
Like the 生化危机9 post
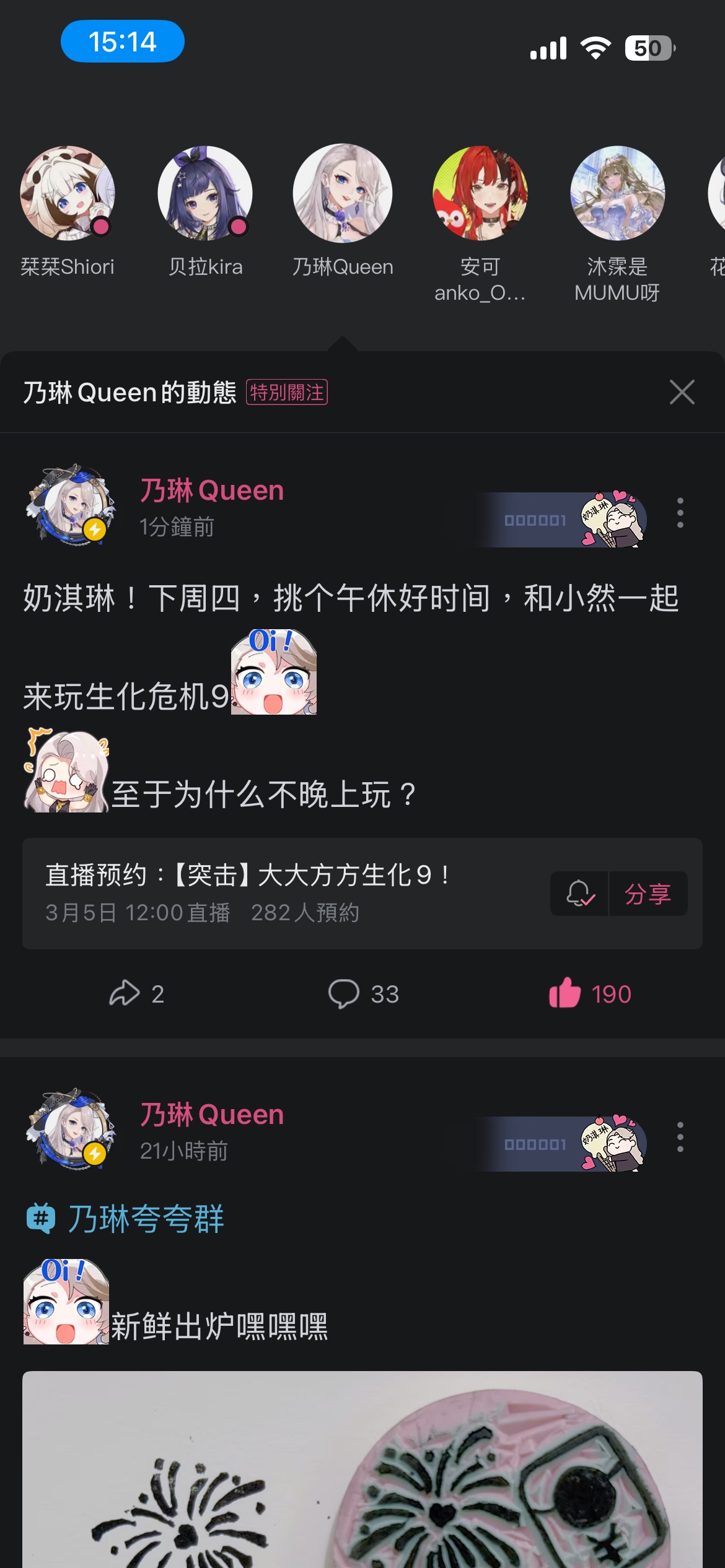point(590,994)
